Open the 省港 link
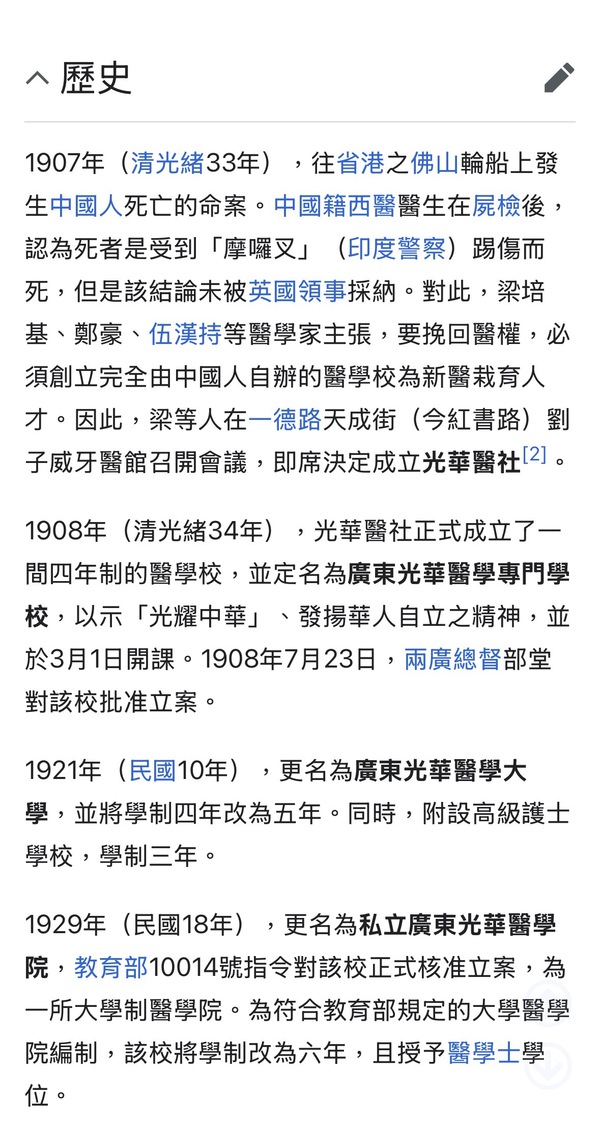This screenshot has width=600, height=1126. pos(362,164)
